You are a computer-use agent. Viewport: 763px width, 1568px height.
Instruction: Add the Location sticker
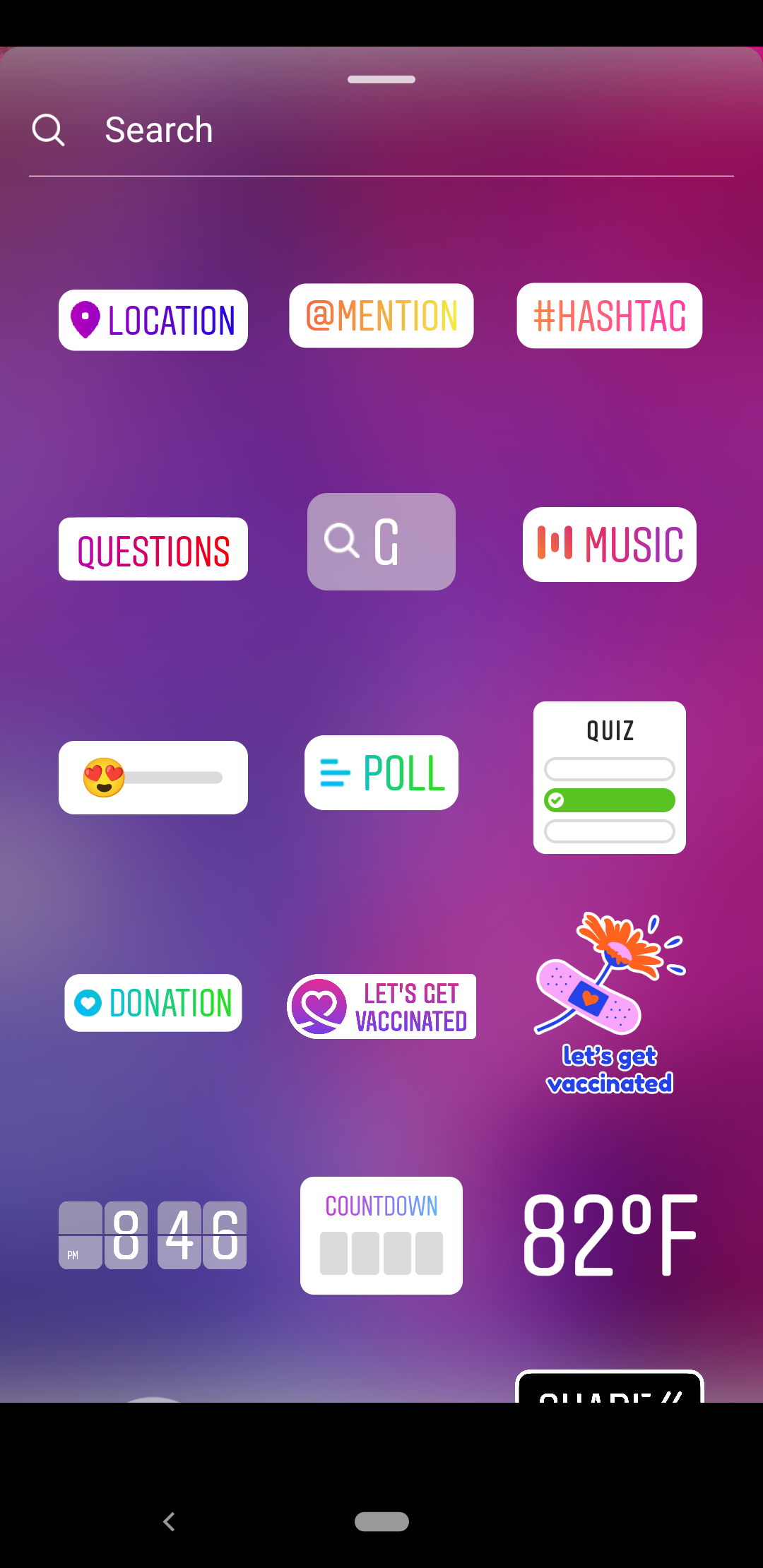[153, 320]
